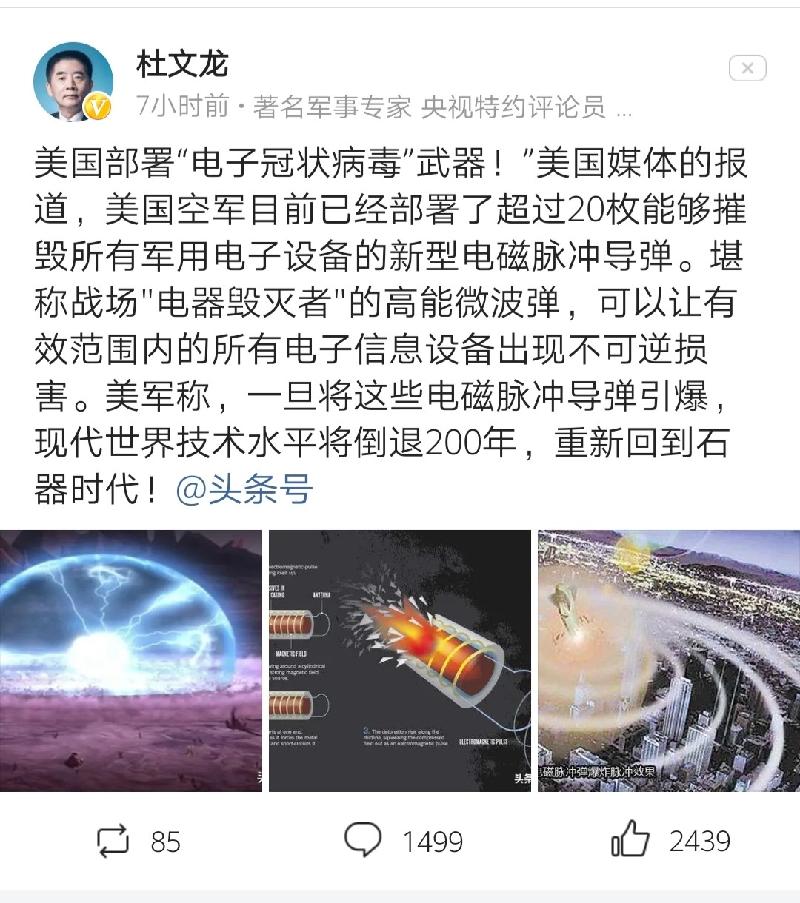Open 杜文龙's profile avatar
Screen dimensions: 800x903
point(72,82)
